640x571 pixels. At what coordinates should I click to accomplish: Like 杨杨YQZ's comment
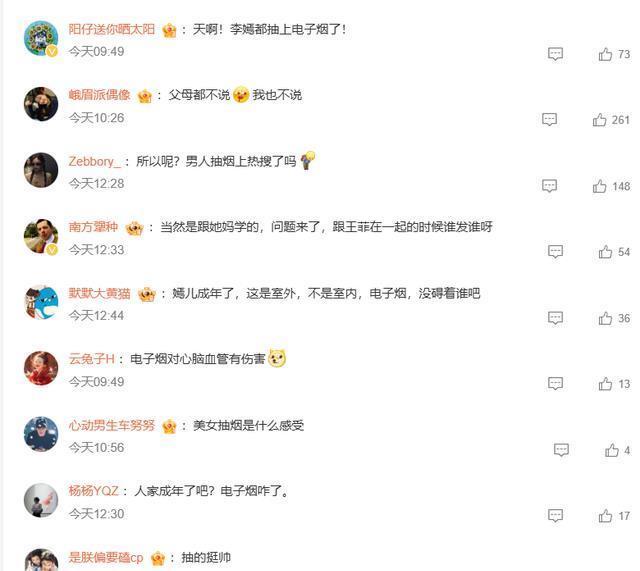pyautogui.click(x=605, y=517)
